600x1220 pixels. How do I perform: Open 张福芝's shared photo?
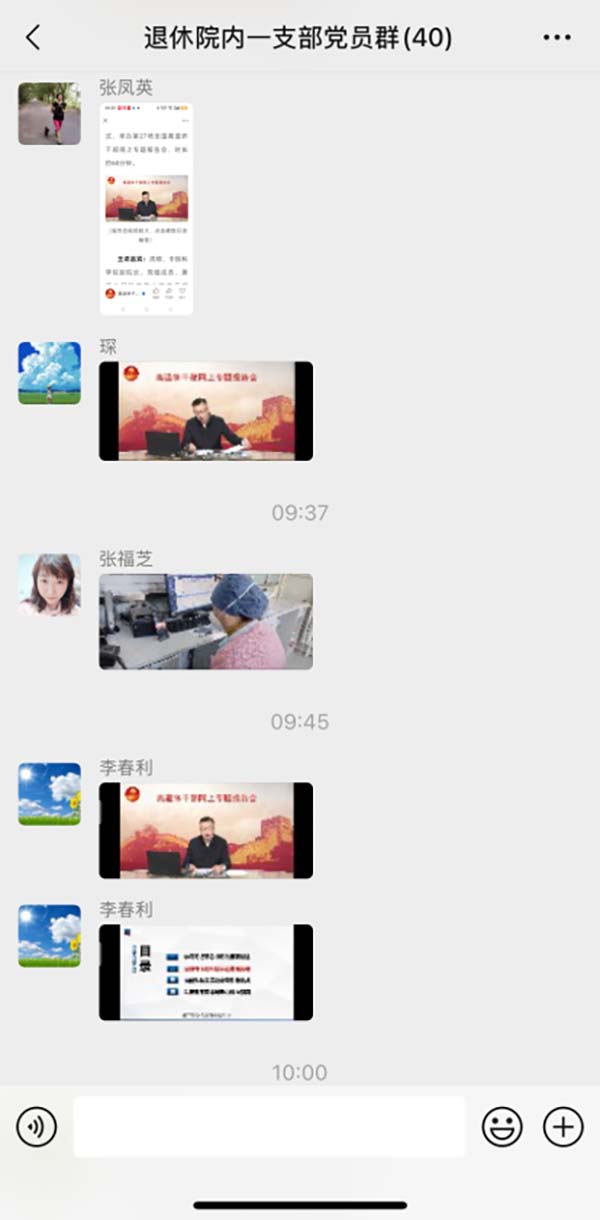tap(205, 621)
